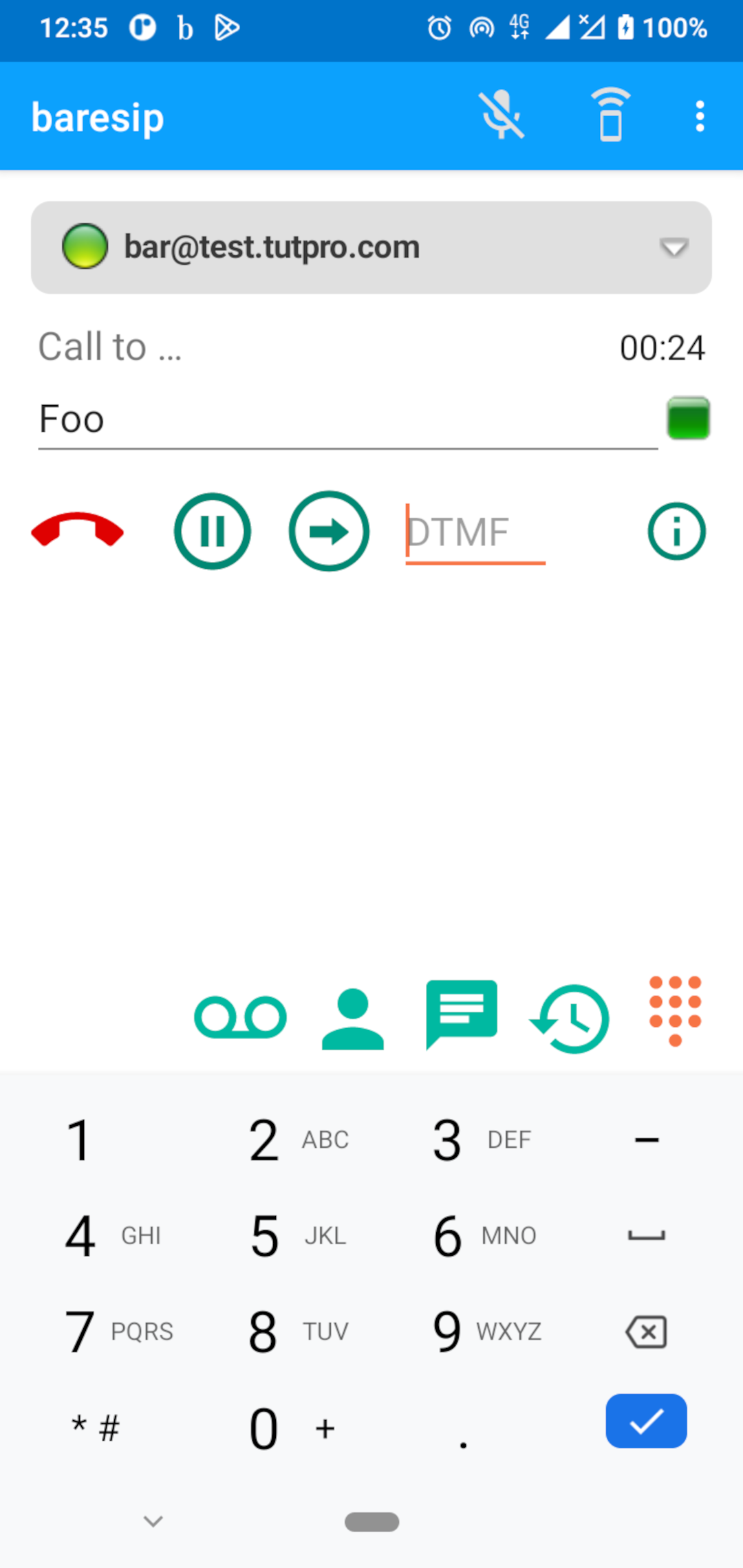Open call history
The width and height of the screenshot is (743, 1568).
pos(570,1018)
